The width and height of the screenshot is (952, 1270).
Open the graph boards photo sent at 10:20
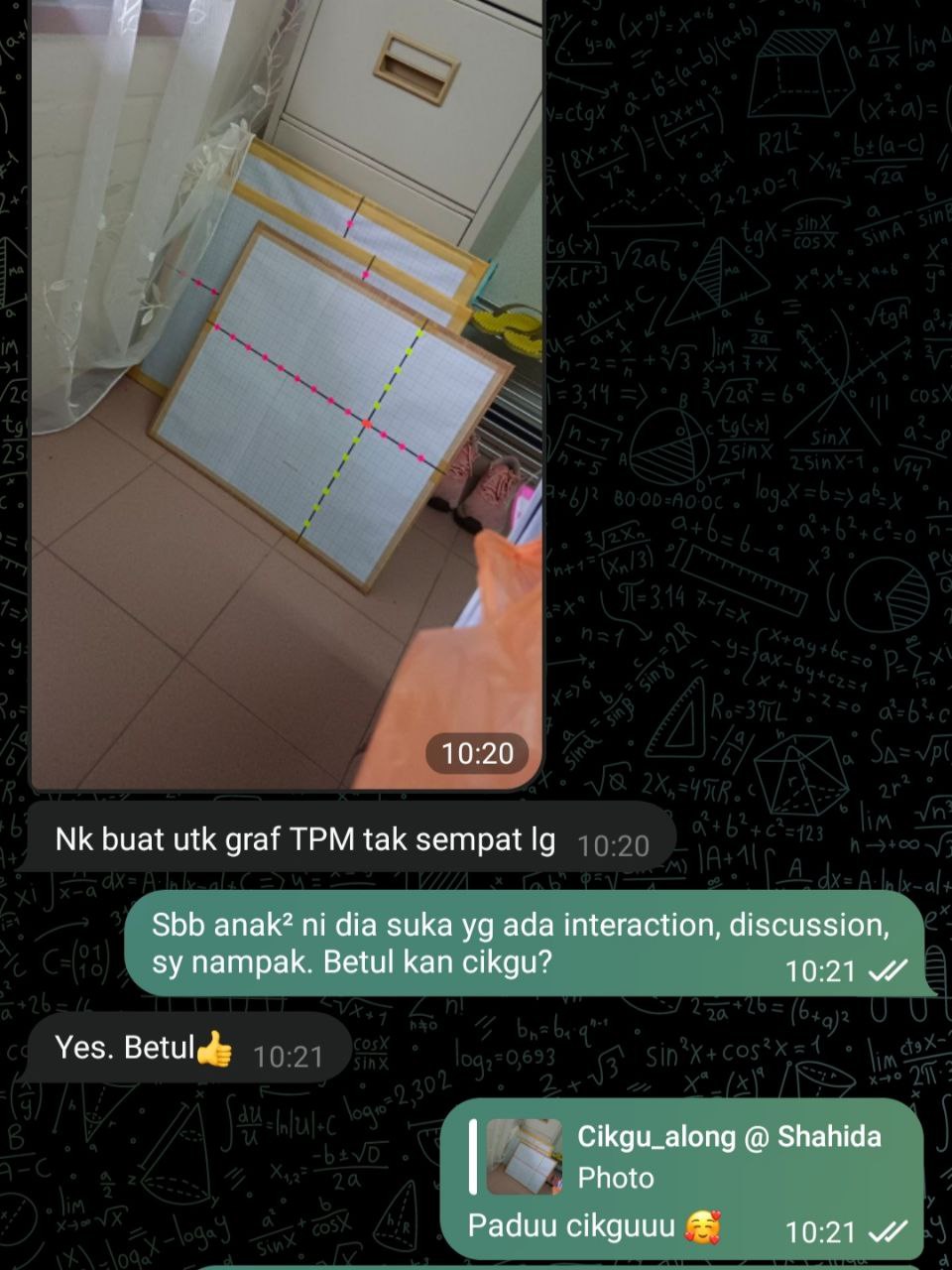[x=287, y=387]
